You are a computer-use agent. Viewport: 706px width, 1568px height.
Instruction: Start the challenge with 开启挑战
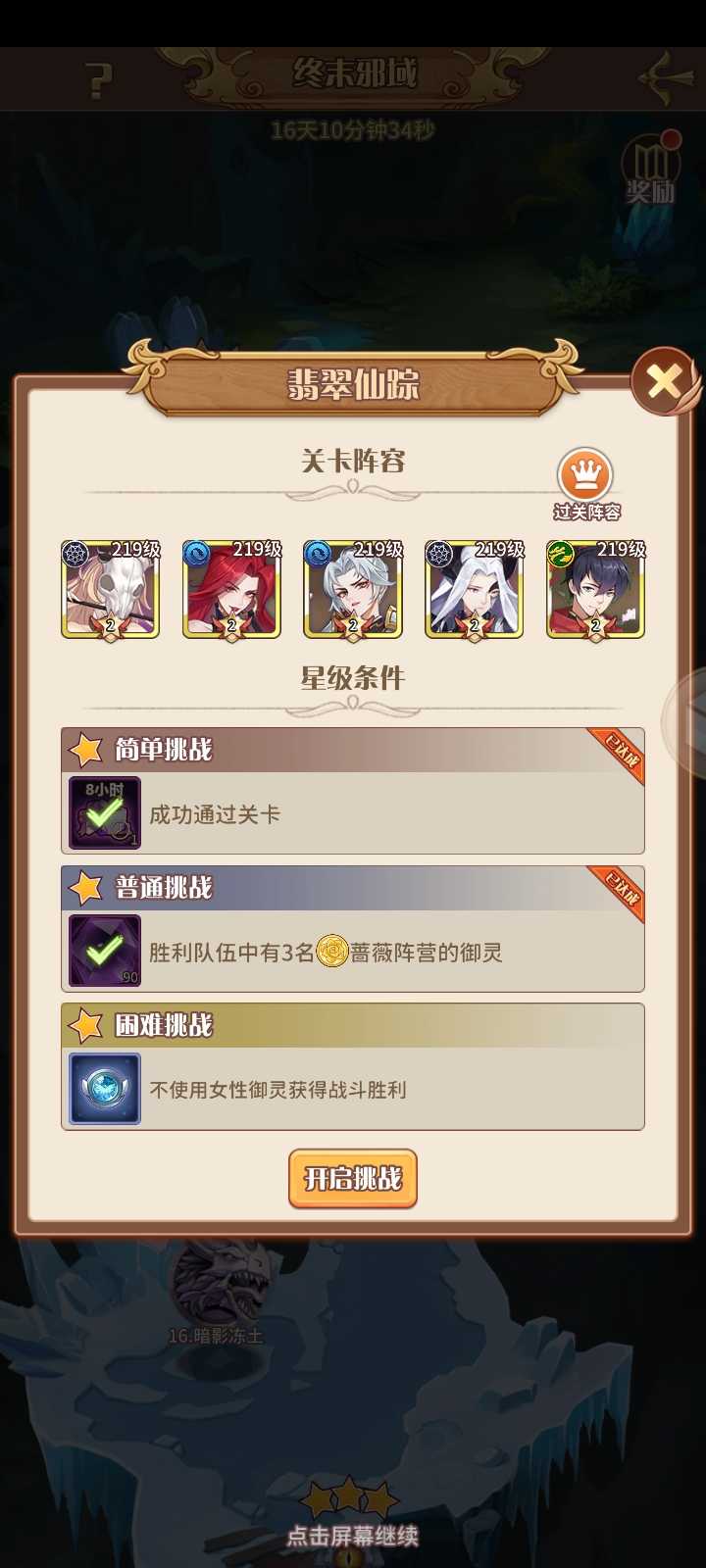pyautogui.click(x=353, y=1178)
